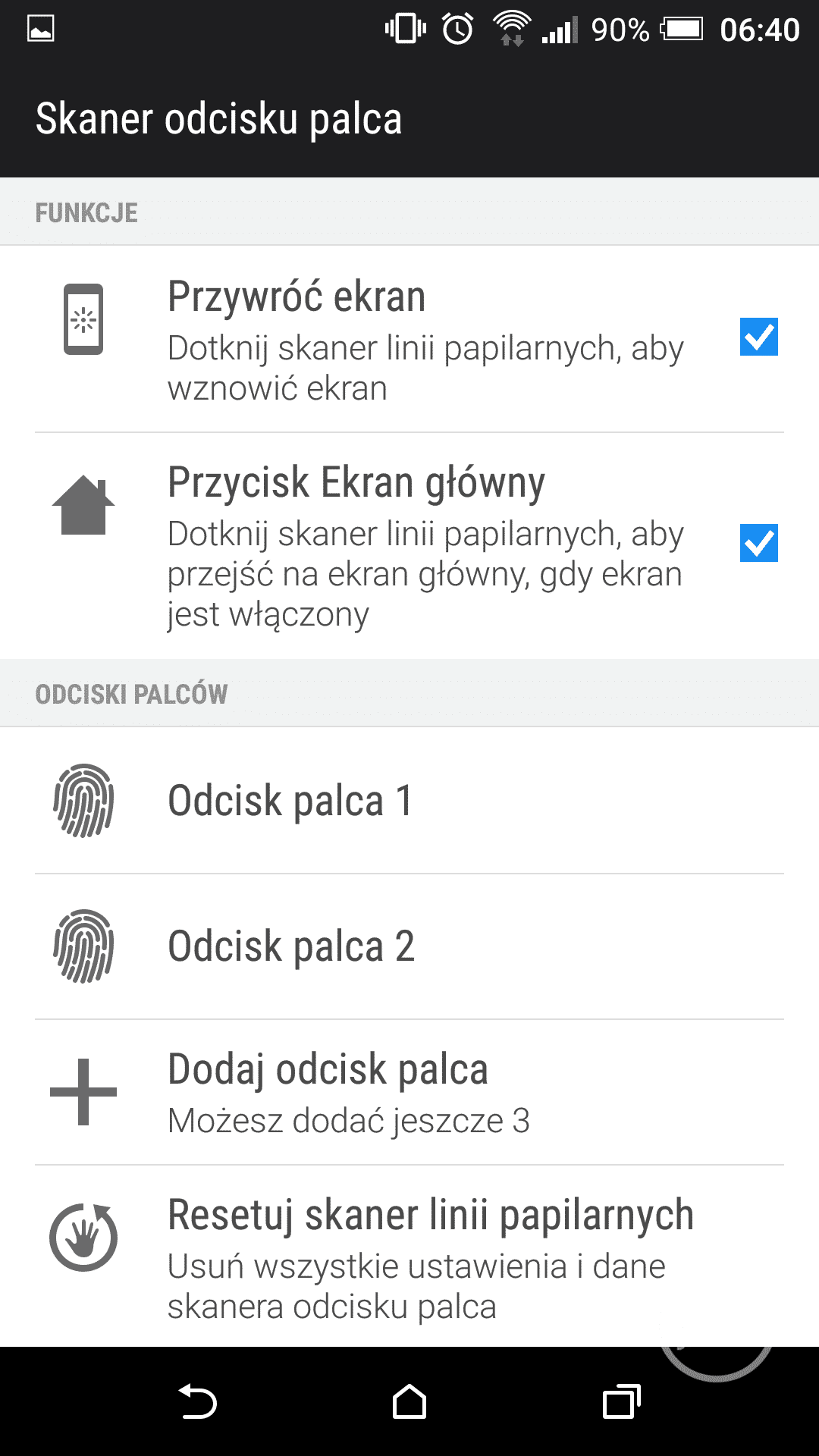
Task: Tap the system home button
Action: click(409, 1401)
